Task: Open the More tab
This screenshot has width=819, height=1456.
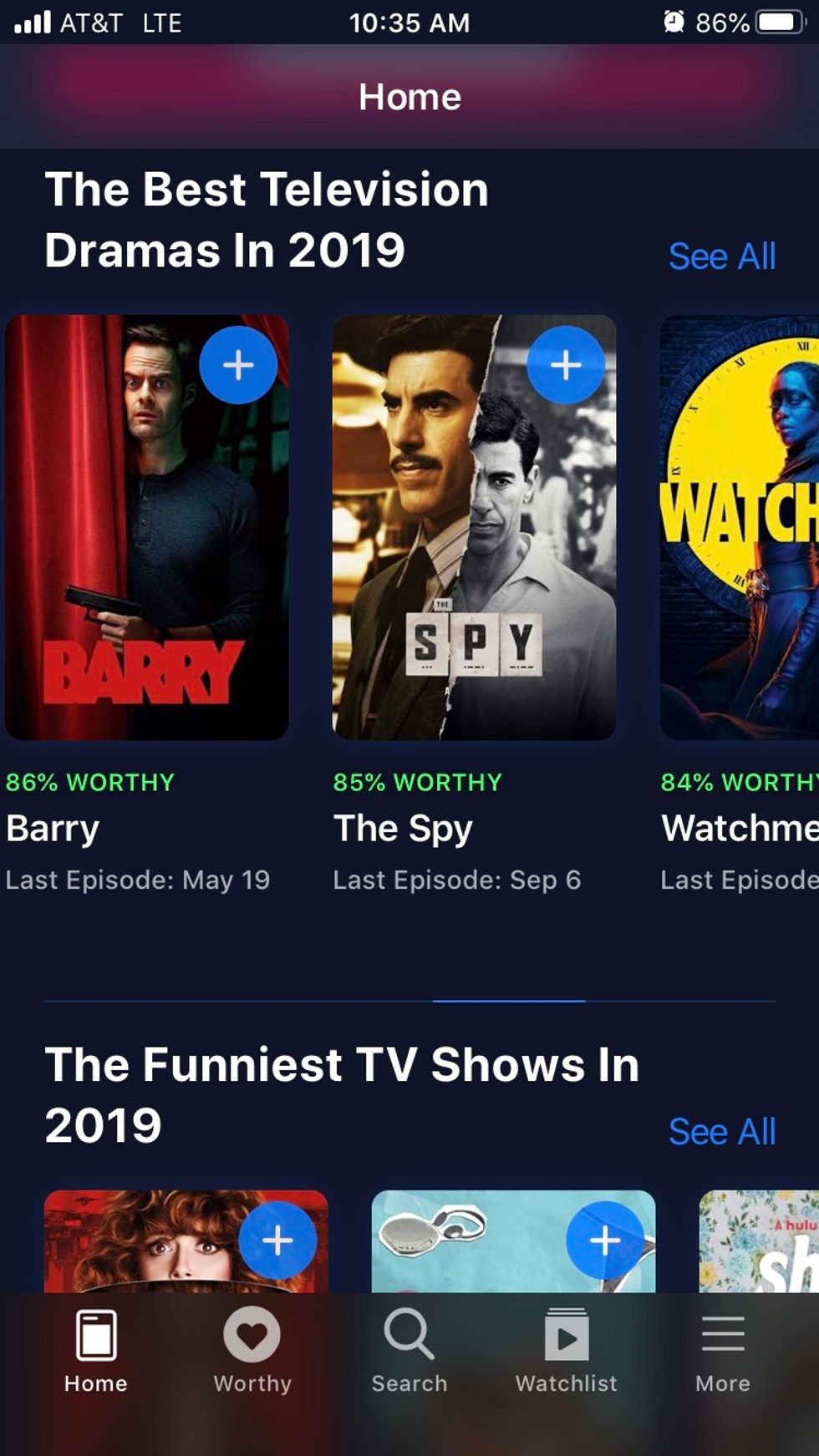Action: point(723,1351)
